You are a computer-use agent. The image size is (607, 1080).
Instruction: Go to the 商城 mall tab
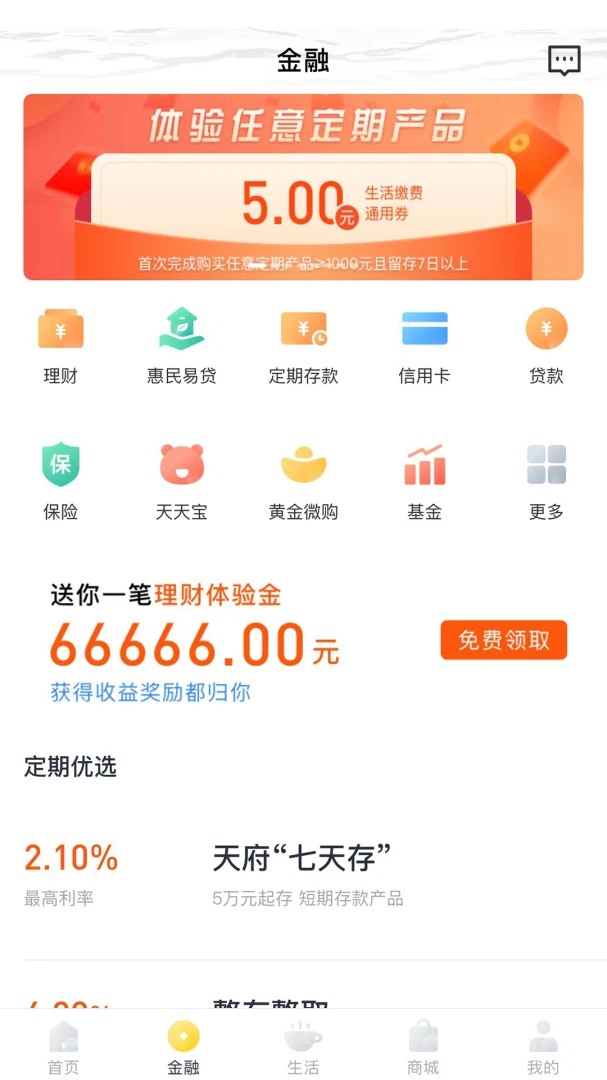pyautogui.click(x=423, y=1047)
